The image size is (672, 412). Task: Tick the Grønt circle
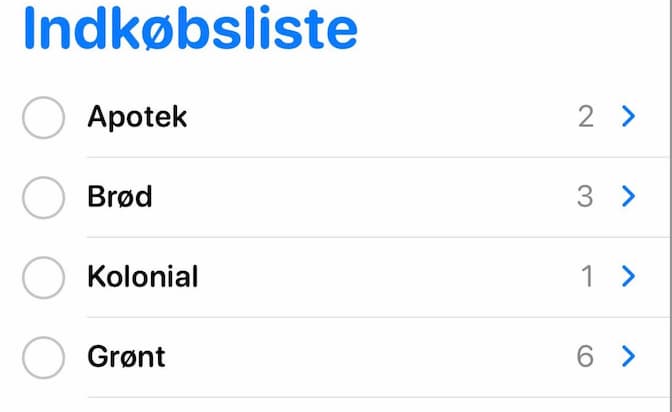click(43, 357)
